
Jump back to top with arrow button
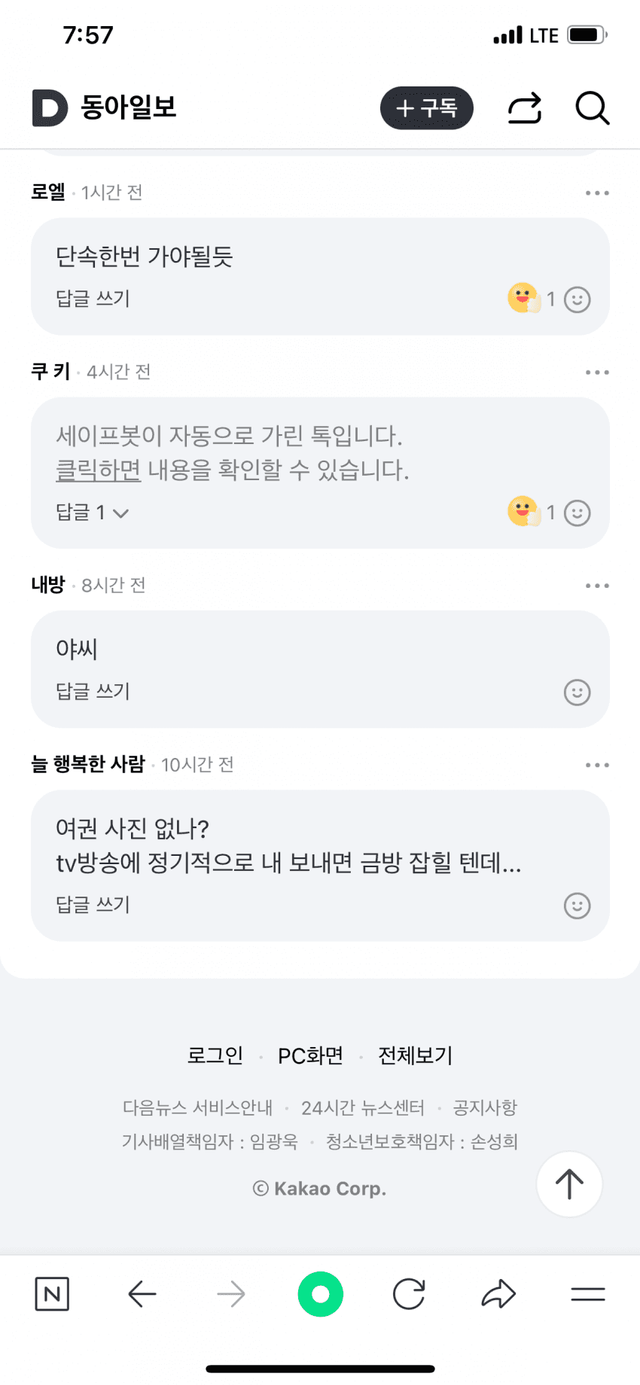click(x=569, y=1184)
